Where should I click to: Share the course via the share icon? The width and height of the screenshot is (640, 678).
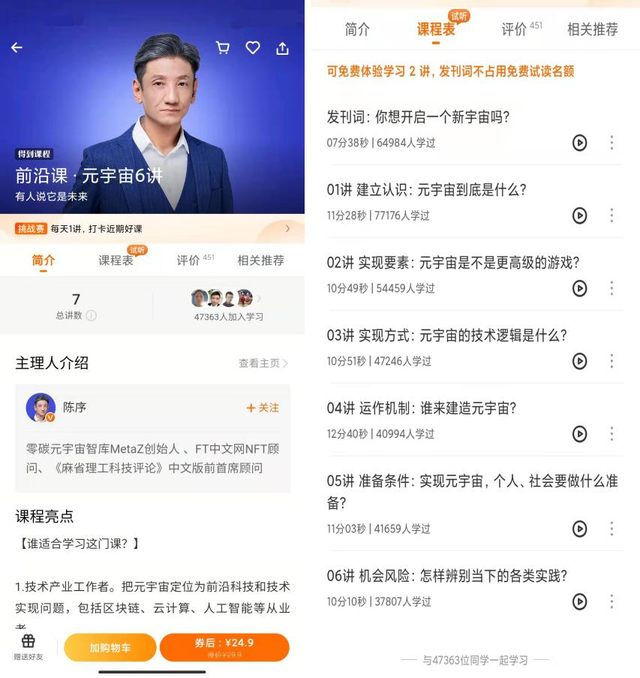tap(283, 48)
